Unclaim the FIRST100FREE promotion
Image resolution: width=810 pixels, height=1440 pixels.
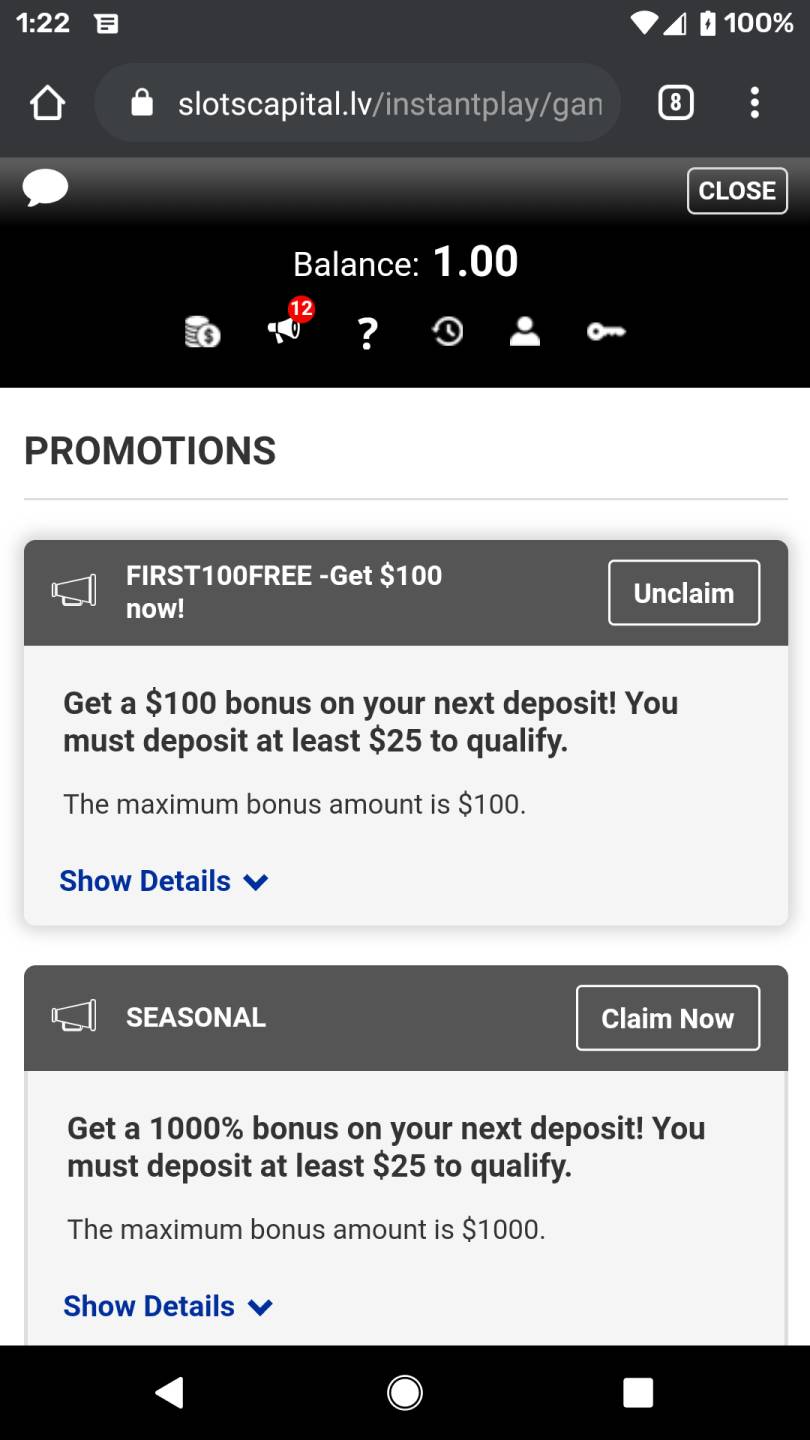pyautogui.click(x=684, y=593)
